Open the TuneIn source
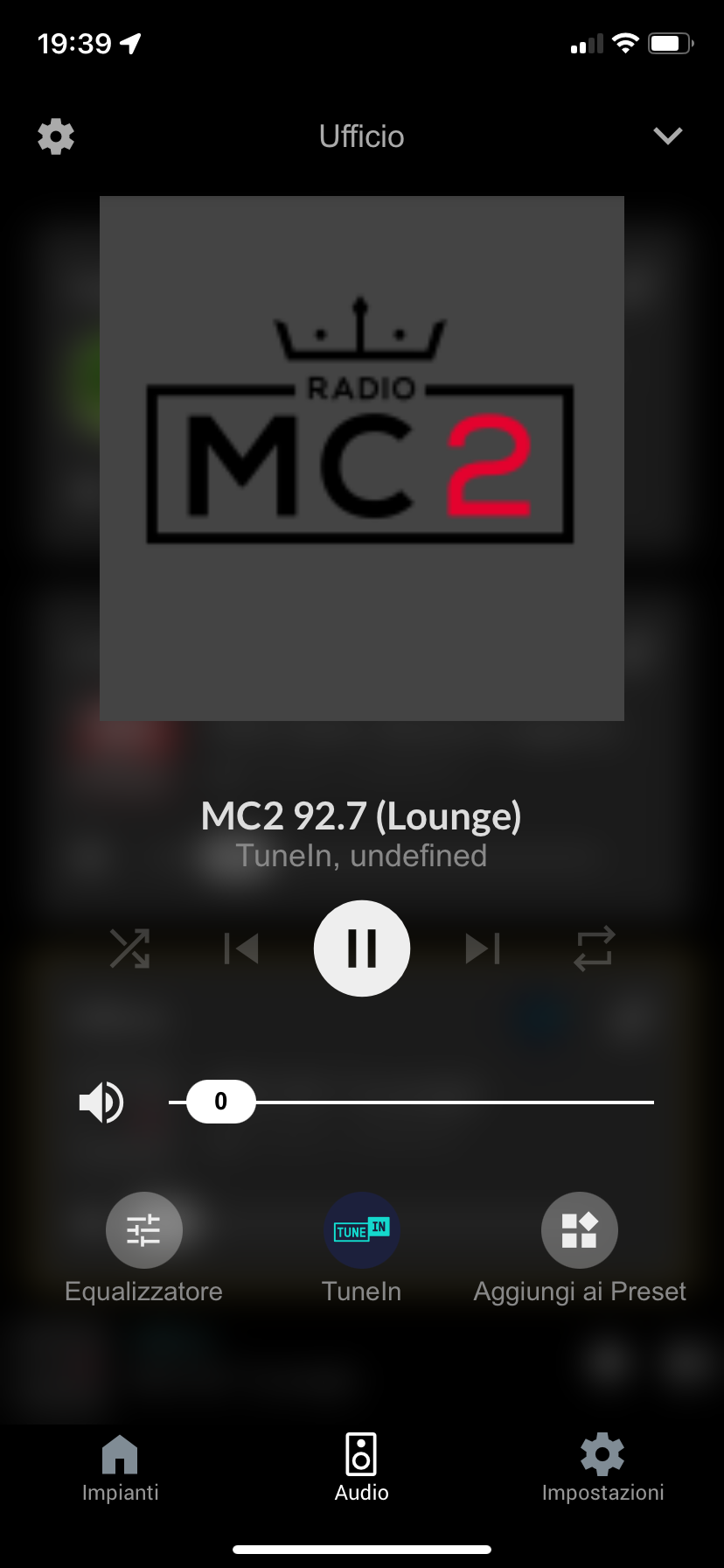This screenshot has height=1568, width=724. 362,1230
